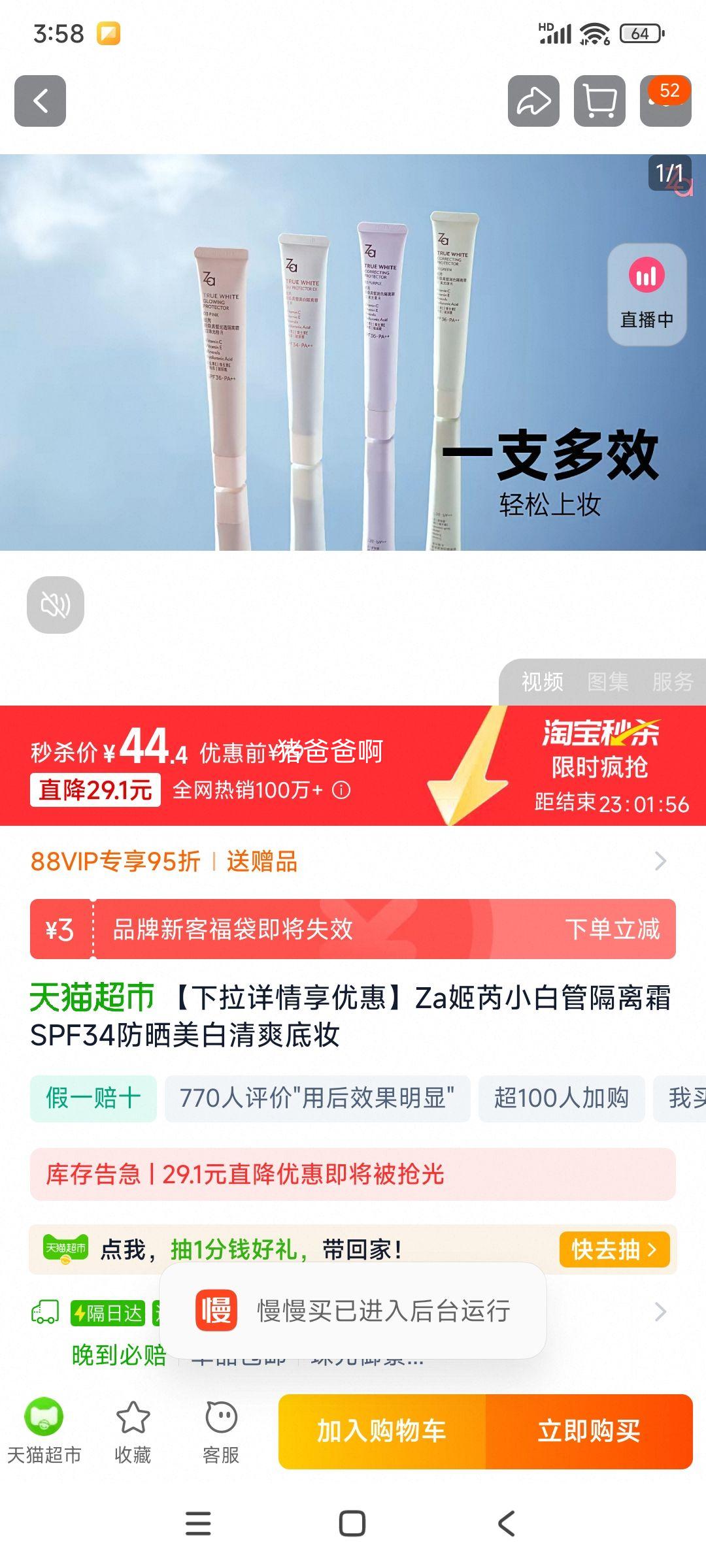Open the more menu with badge 52
This screenshot has width=706, height=1568.
click(x=665, y=101)
